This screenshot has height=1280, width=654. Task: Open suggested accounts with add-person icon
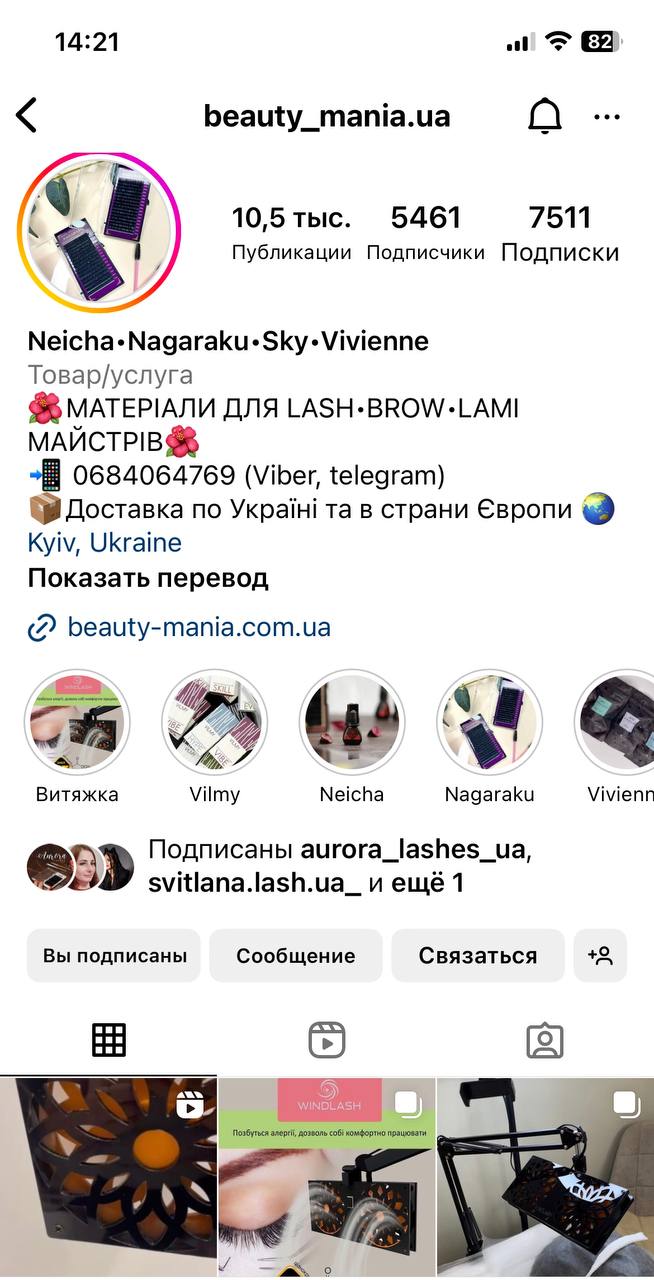coord(600,955)
